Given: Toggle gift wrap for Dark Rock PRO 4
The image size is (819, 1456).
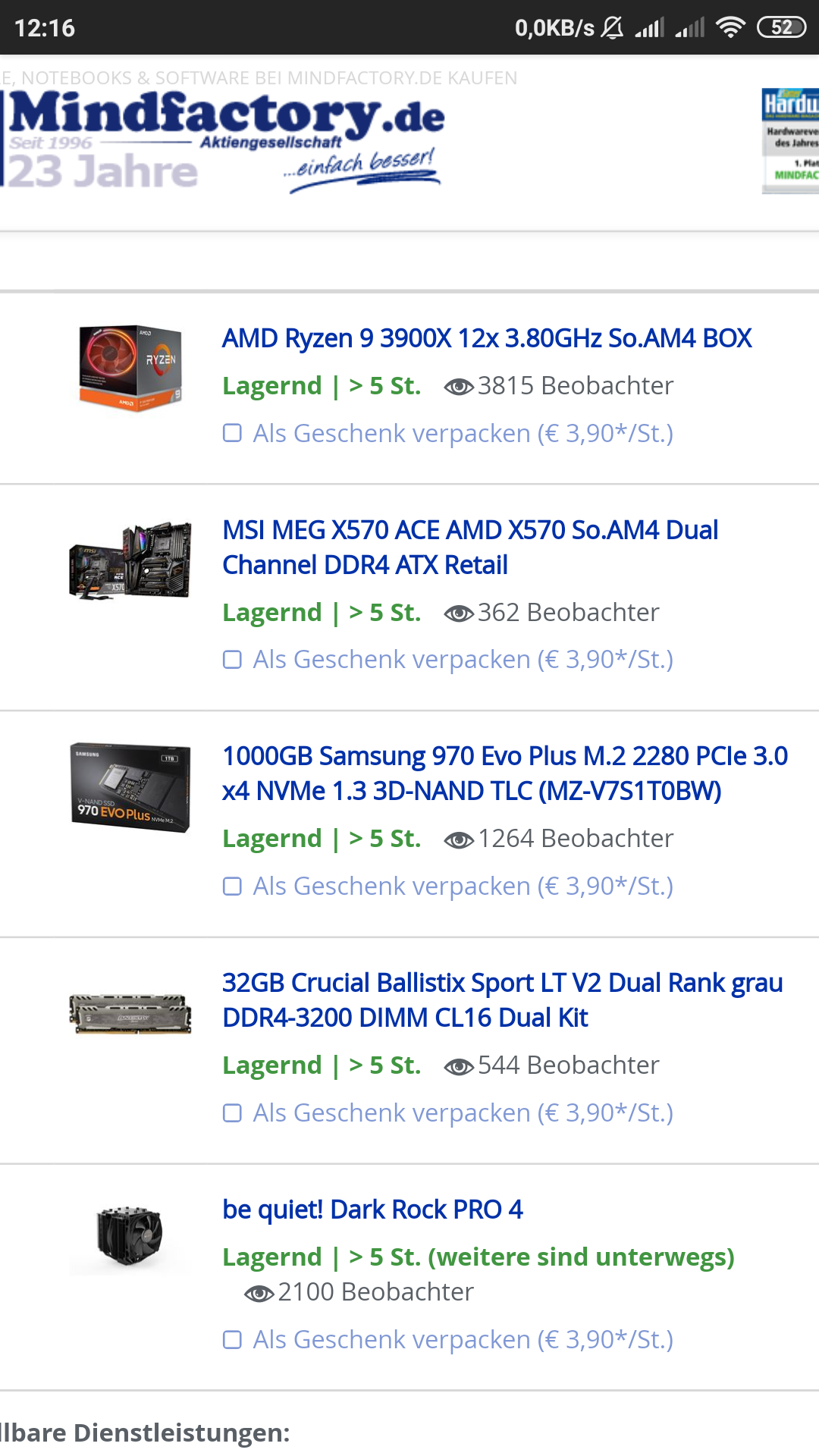Looking at the screenshot, I should [x=232, y=1339].
